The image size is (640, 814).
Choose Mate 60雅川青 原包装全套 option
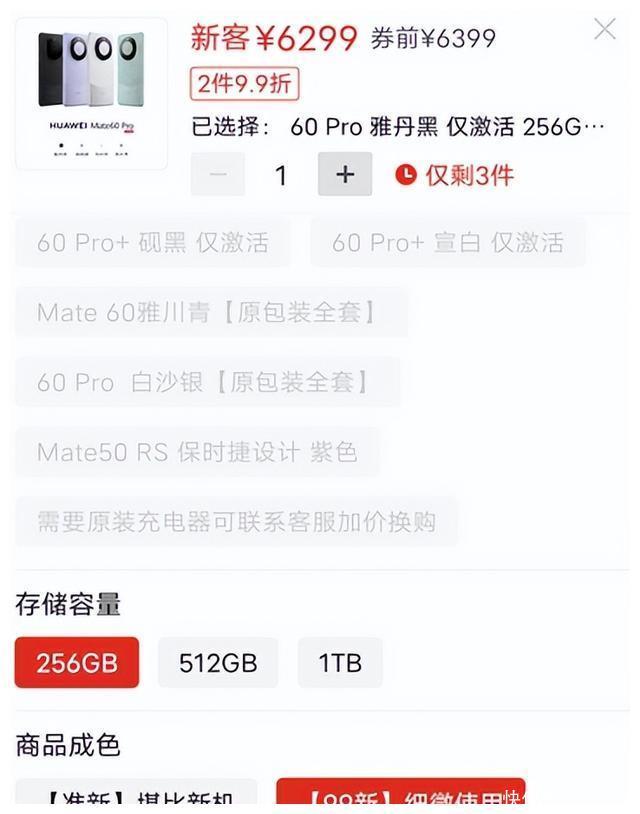point(211,312)
